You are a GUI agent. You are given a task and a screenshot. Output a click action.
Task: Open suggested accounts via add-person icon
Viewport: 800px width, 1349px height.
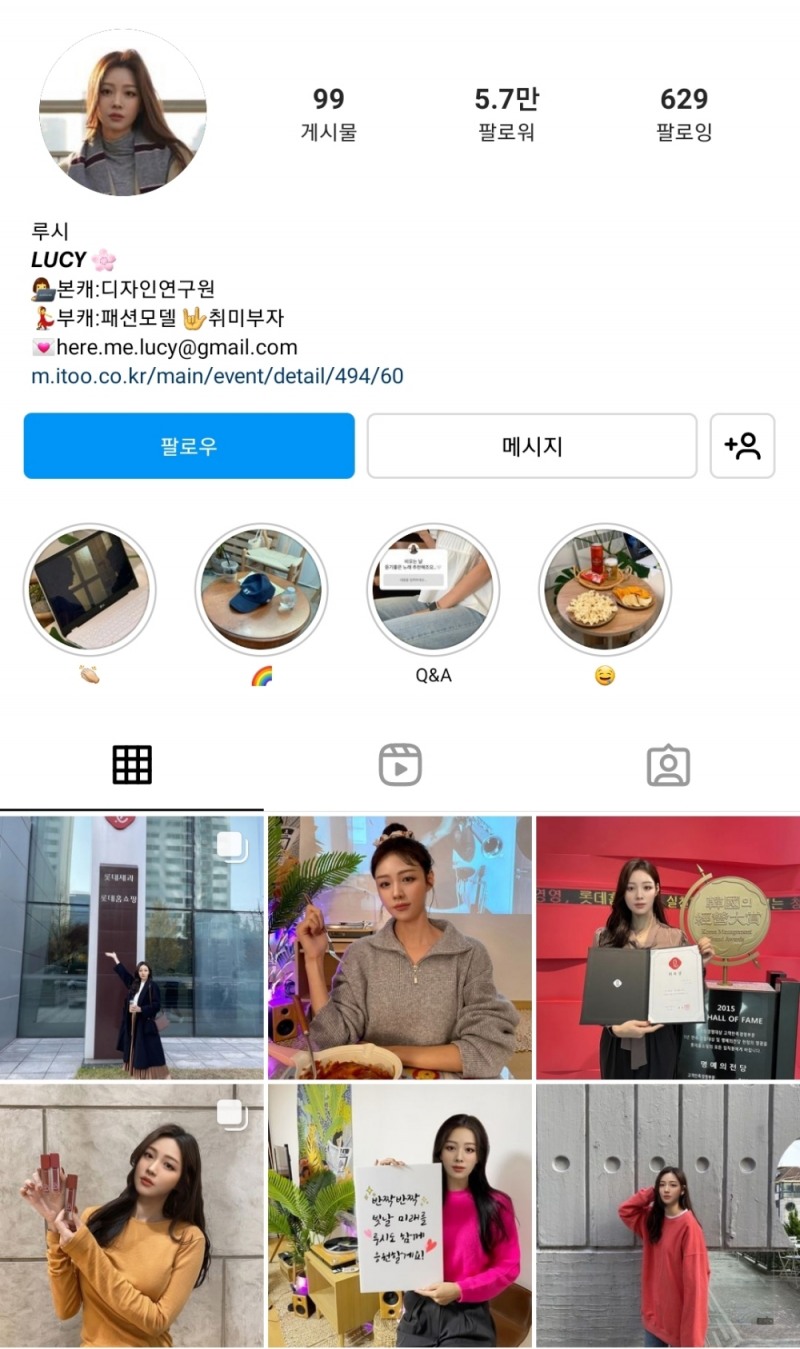click(x=742, y=446)
